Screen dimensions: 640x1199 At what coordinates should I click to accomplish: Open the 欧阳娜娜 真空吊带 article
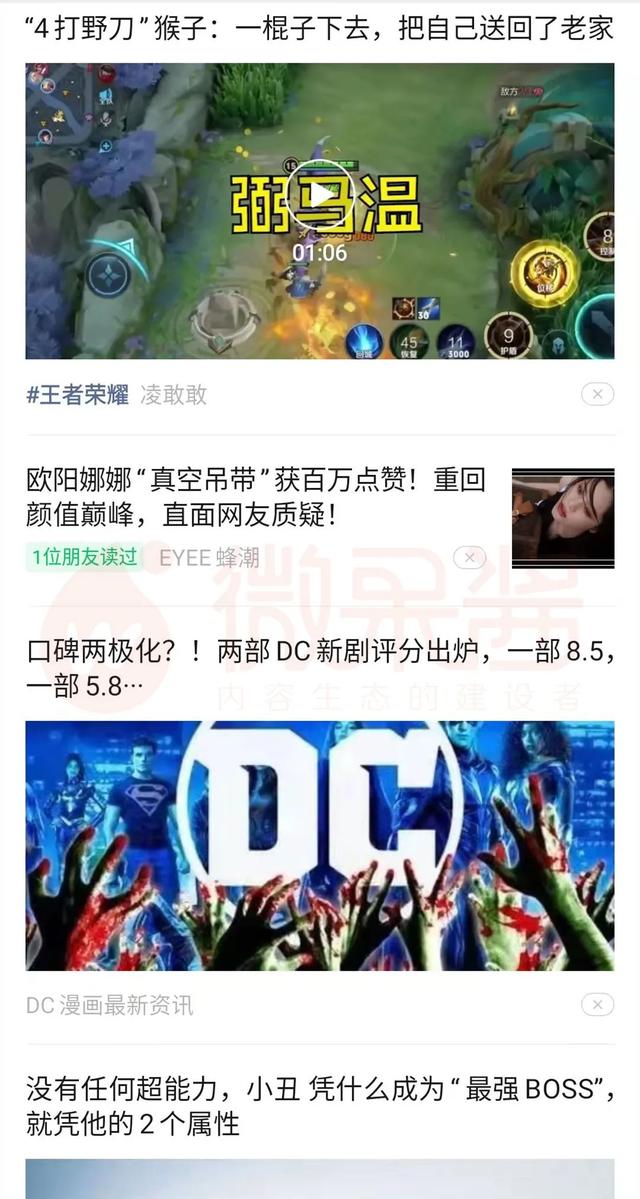(256, 497)
